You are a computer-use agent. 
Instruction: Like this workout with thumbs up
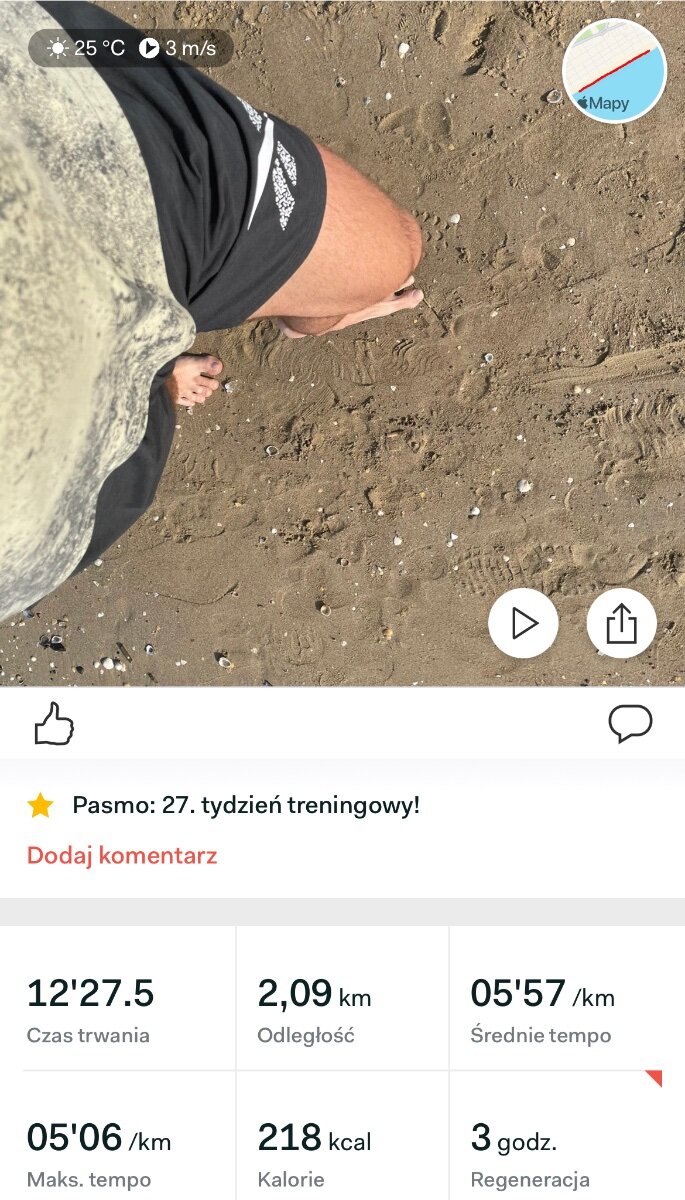54,724
